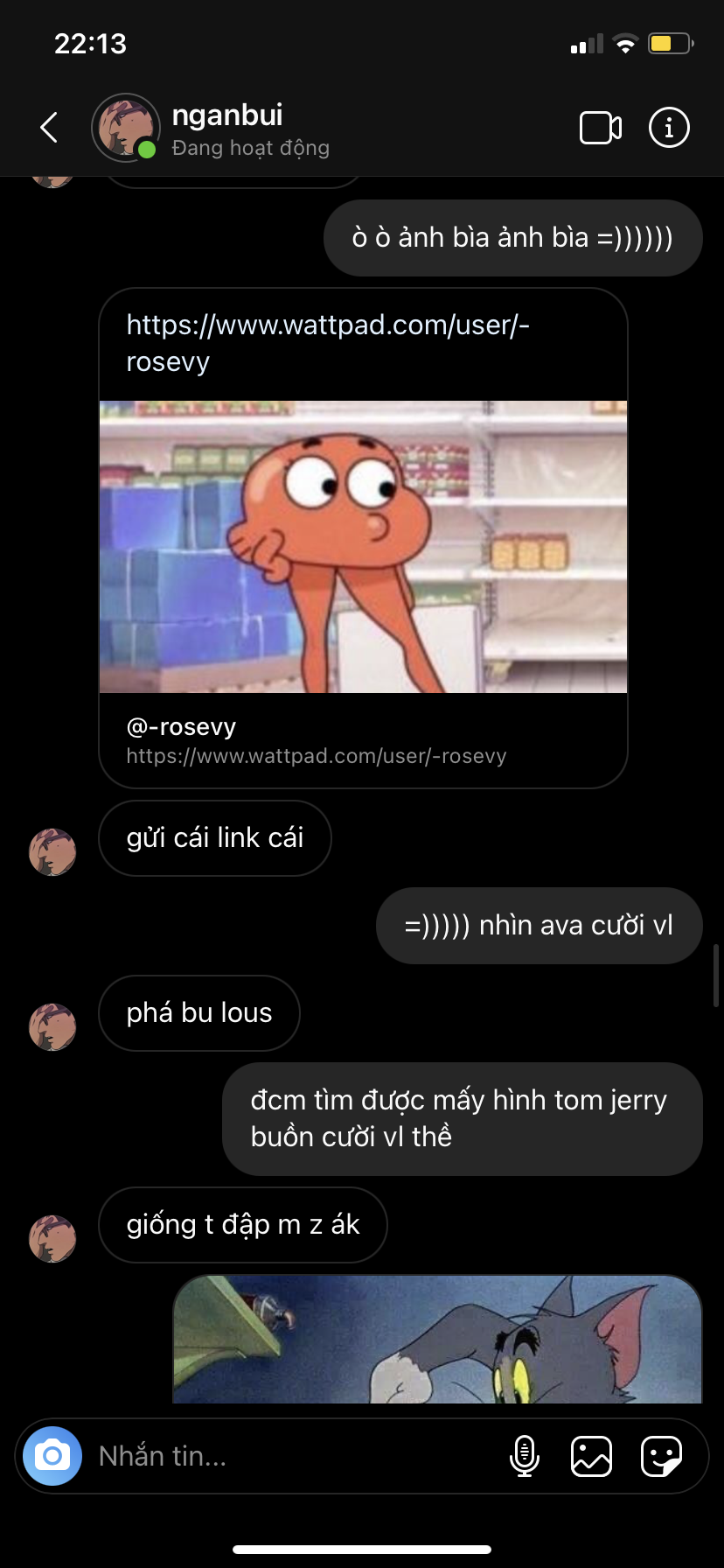Viewport: 724px width, 1568px height.
Task: Tap nganbui's avatar beside "gửi cái link cái"
Action: pyautogui.click(x=52, y=852)
